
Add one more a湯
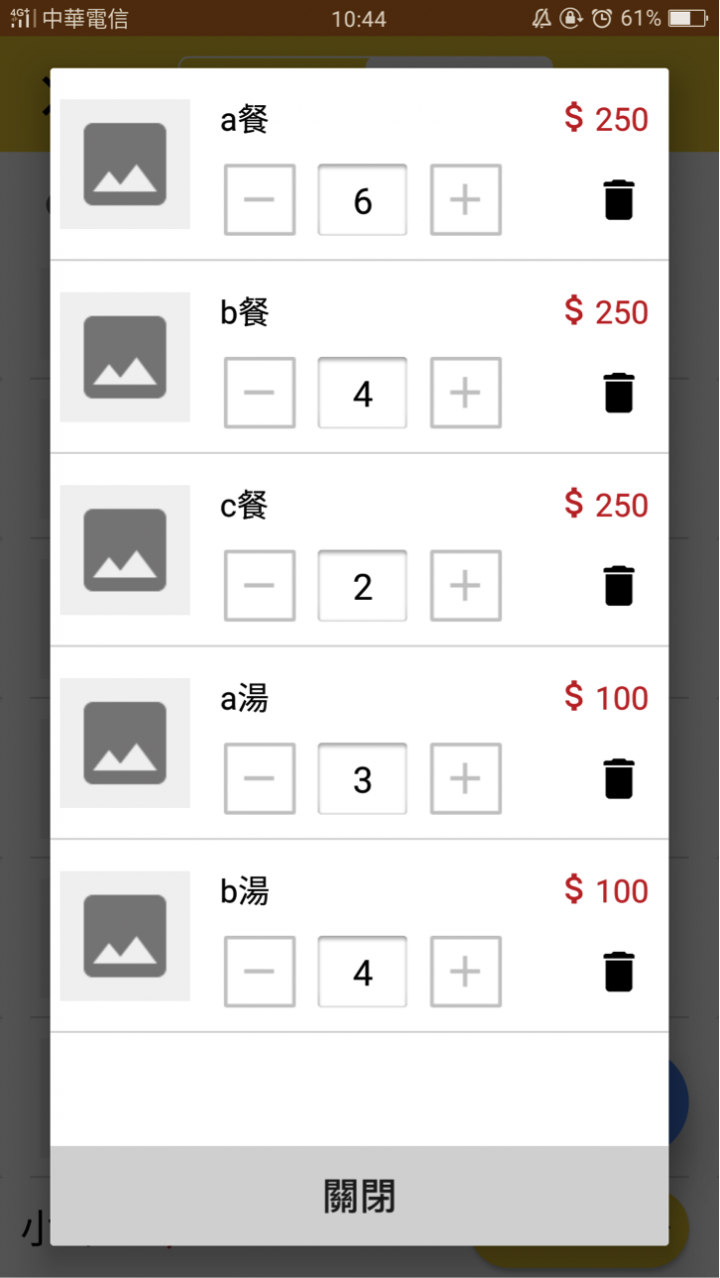465,779
